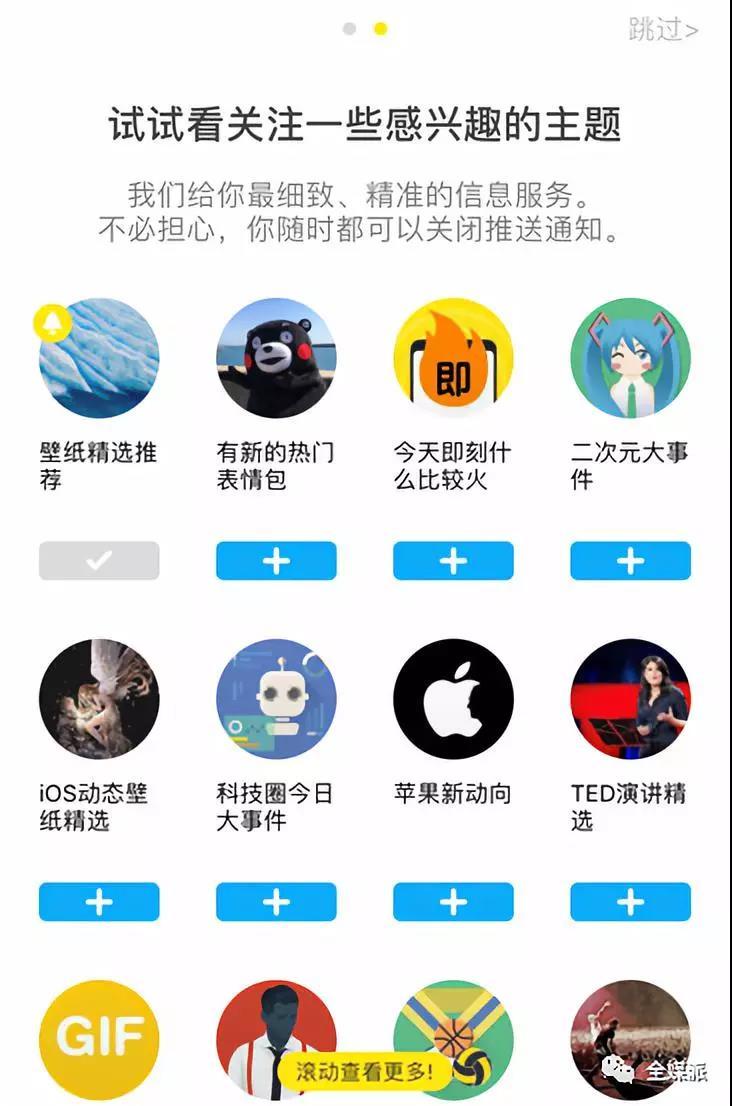Screen dimensions: 732x1106
Task: Follow 今天即刻什么比较火
Action: [x=453, y=561]
